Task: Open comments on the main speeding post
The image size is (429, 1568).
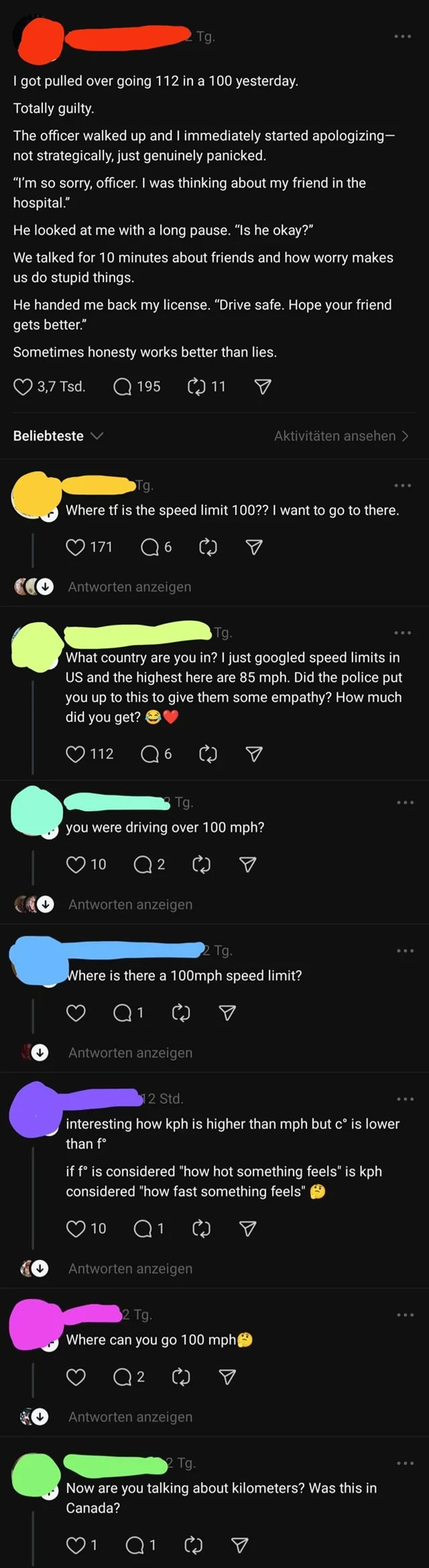Action: [x=123, y=387]
